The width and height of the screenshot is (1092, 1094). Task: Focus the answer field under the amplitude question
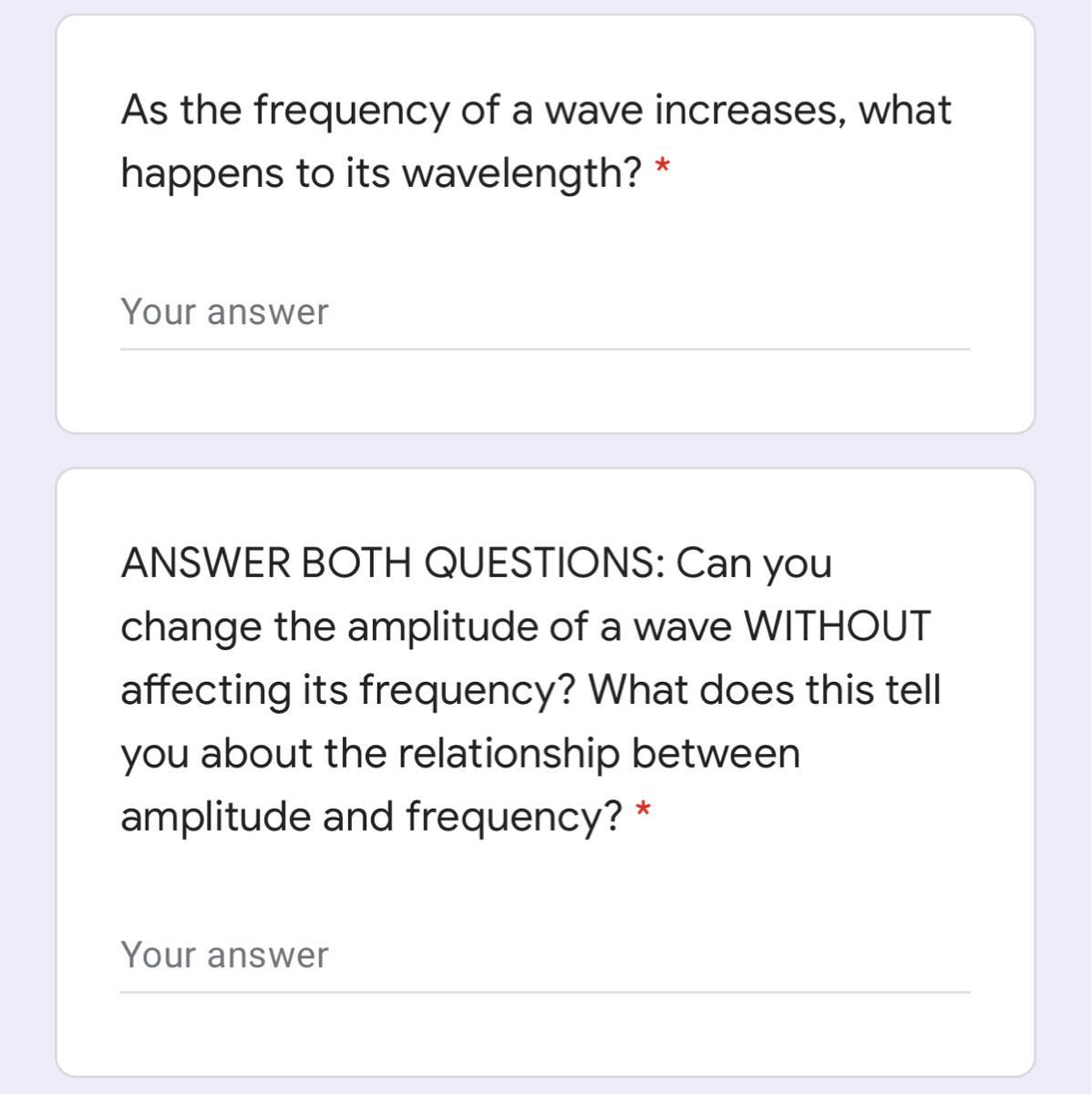(544, 955)
